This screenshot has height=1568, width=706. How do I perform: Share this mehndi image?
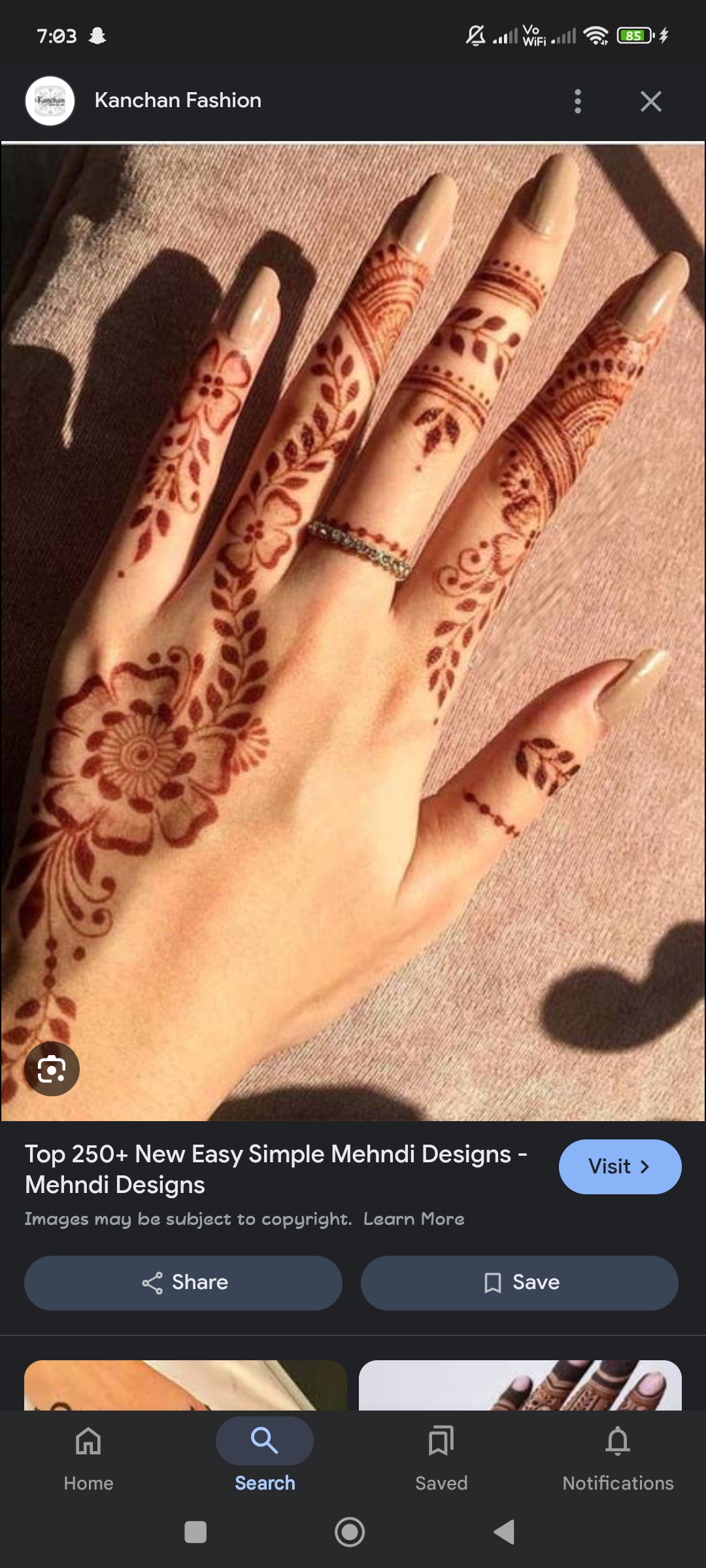pos(184,1282)
